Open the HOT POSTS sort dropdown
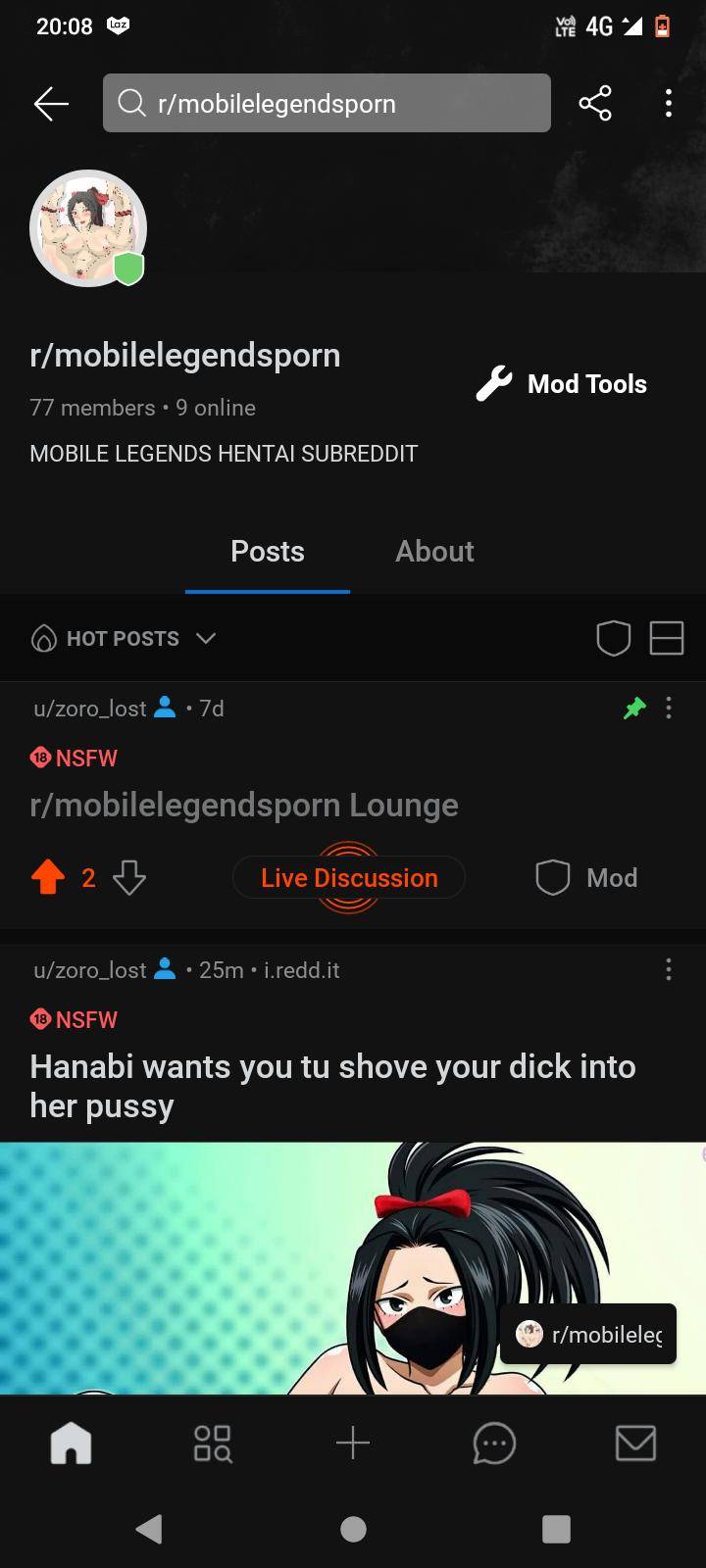The height and width of the screenshot is (1568, 706). (124, 638)
